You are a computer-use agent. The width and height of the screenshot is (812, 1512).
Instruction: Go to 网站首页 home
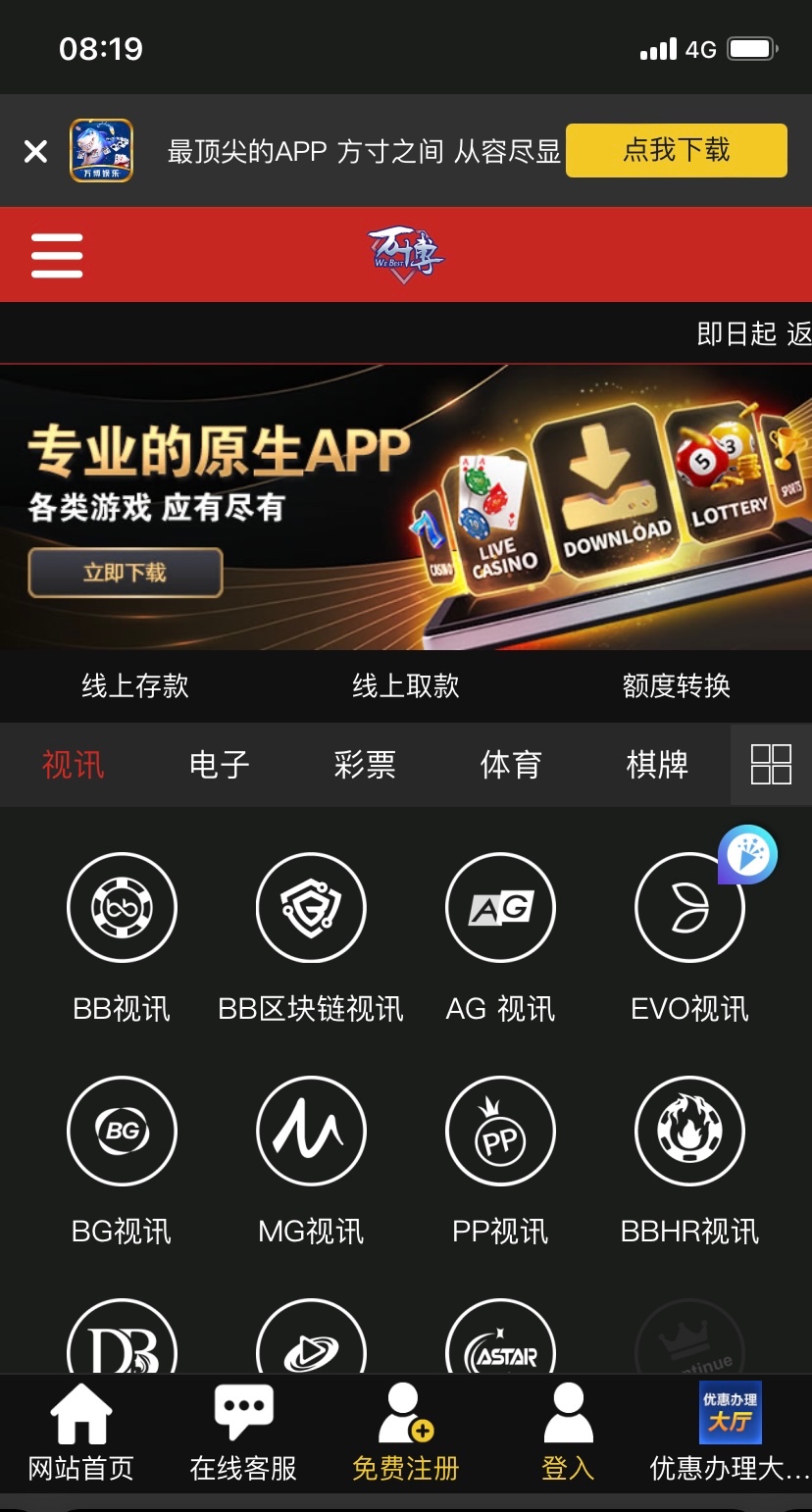coord(80,1433)
